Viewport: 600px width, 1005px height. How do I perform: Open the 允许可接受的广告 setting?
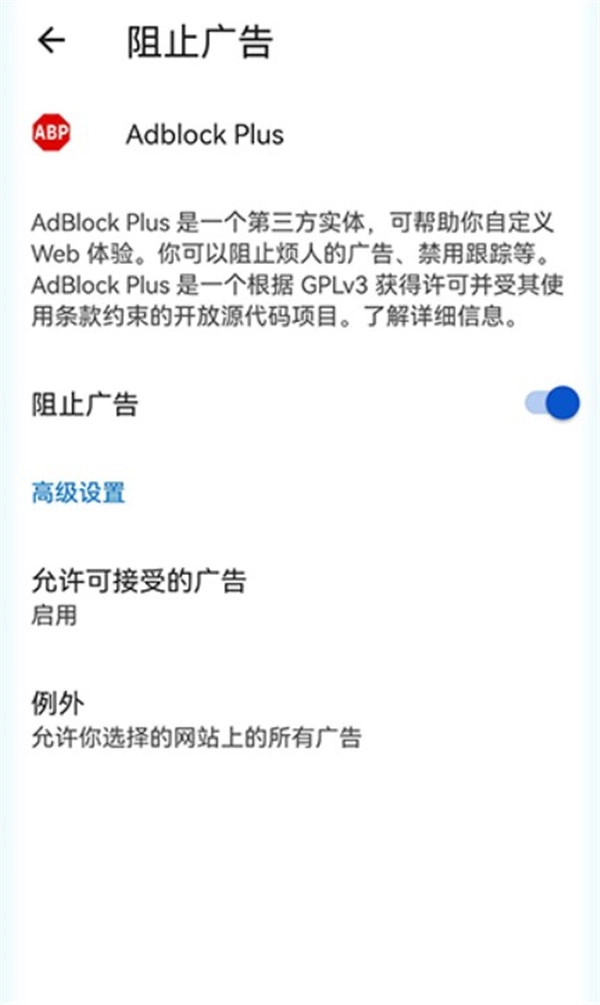(x=300, y=597)
